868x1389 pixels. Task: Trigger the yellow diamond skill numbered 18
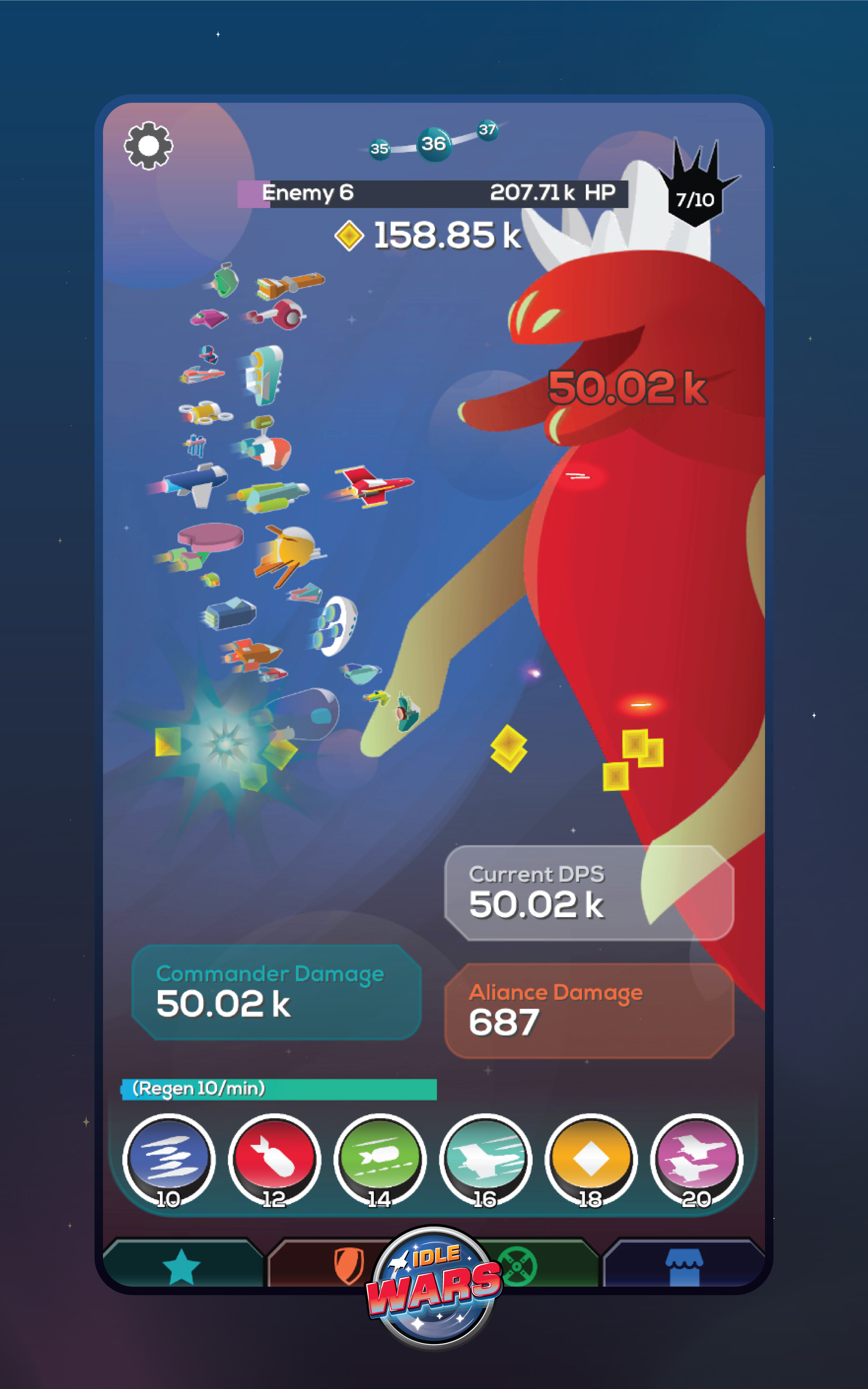[591, 1161]
